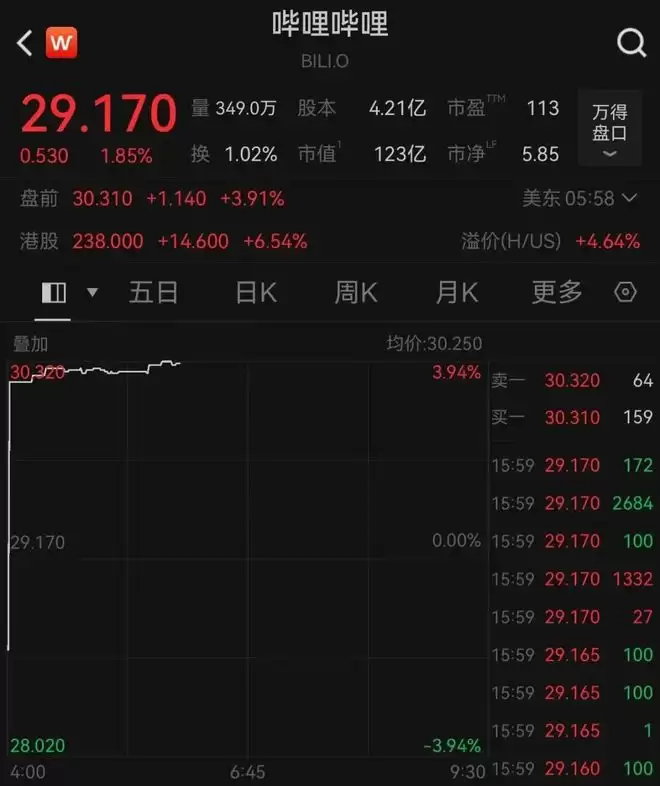Tap the 叠加 overlay option
This screenshot has width=660, height=786.
point(30,343)
